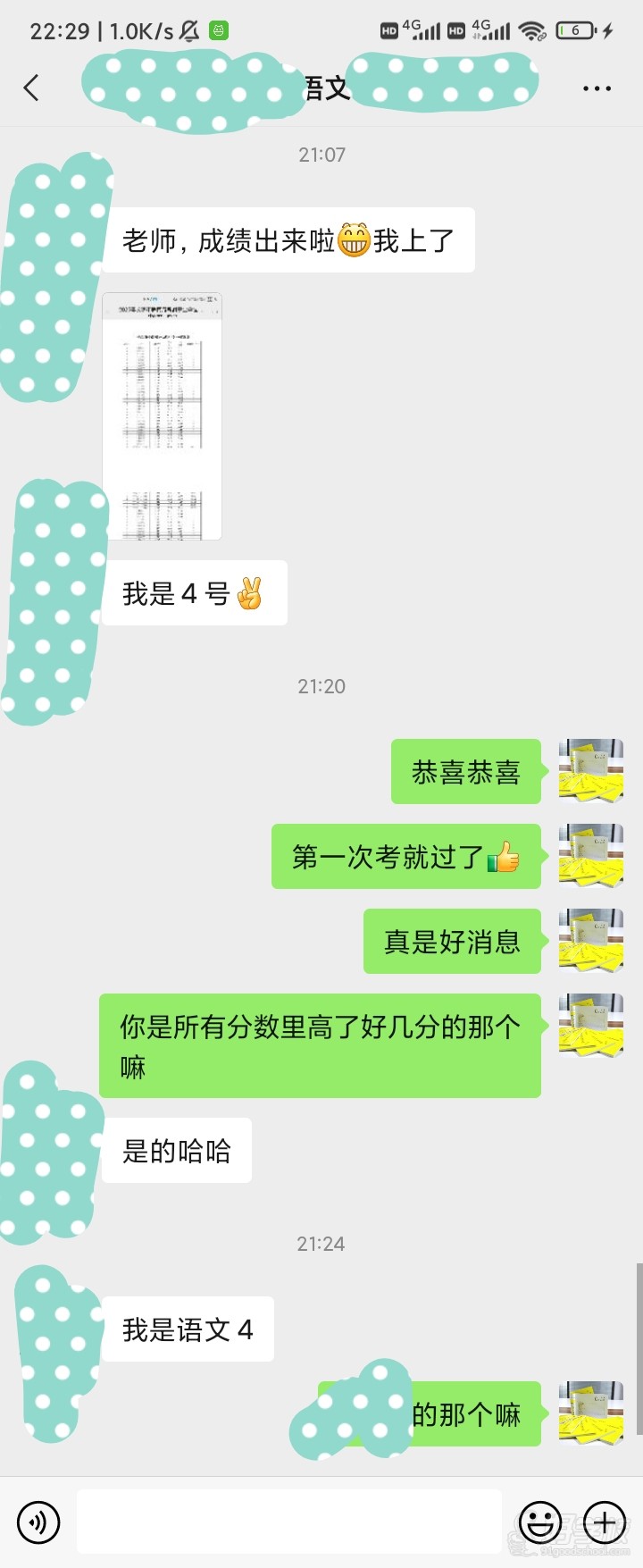The width and height of the screenshot is (643, 1568).
Task: Tap the '老师，成绩出来啦' message
Action: [288, 239]
